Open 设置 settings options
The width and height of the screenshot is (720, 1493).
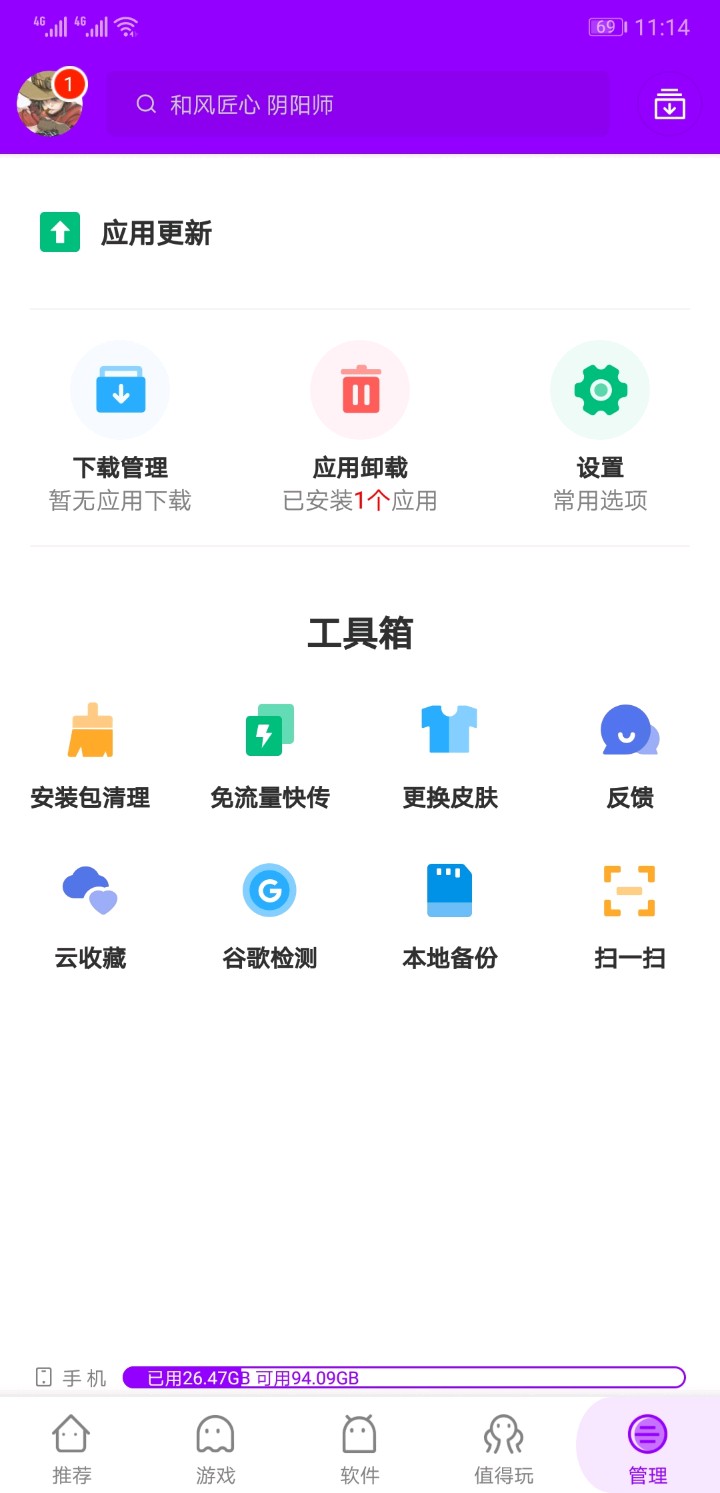pos(600,426)
